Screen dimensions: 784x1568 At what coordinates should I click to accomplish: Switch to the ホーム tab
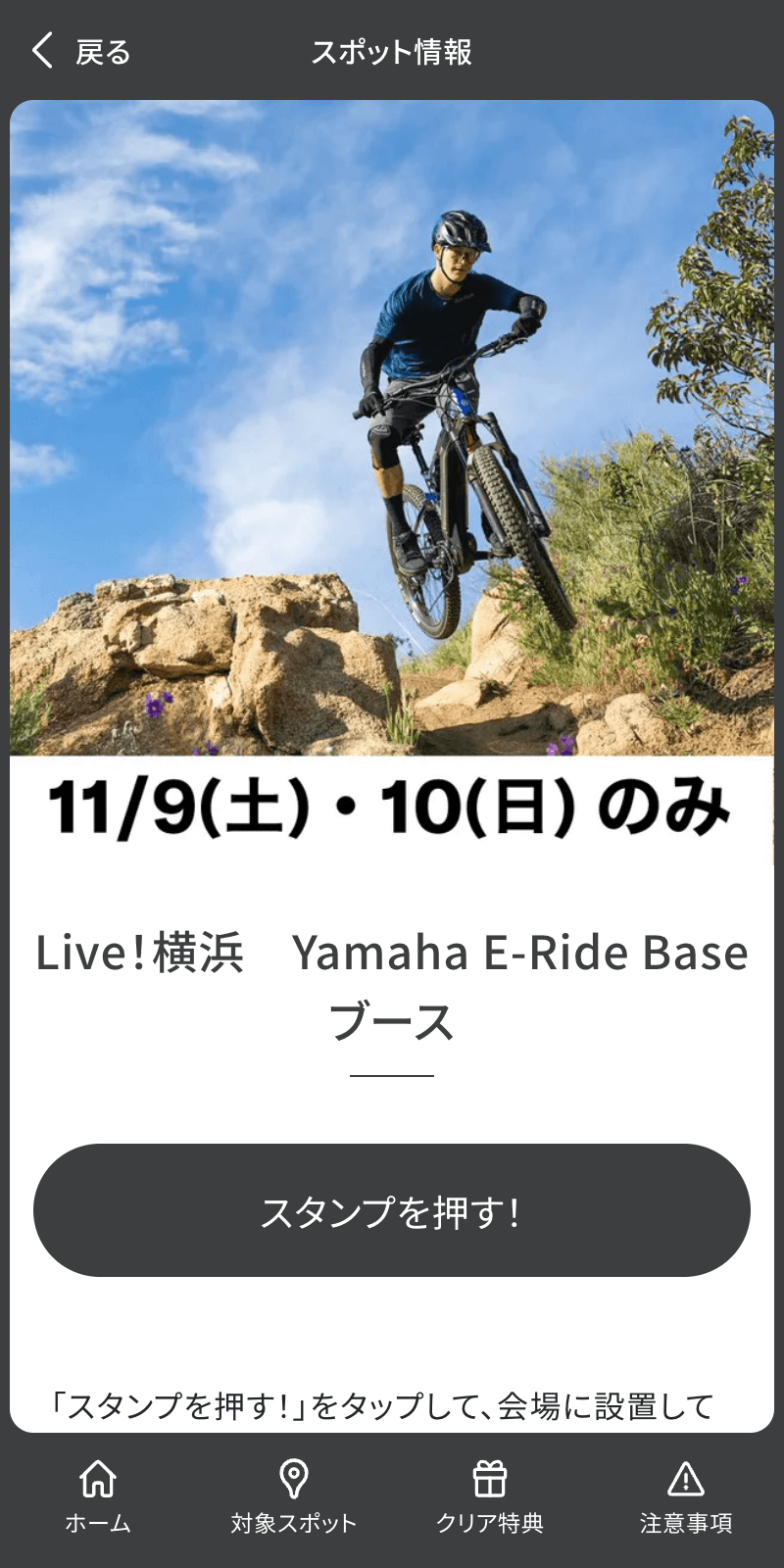(98, 1496)
